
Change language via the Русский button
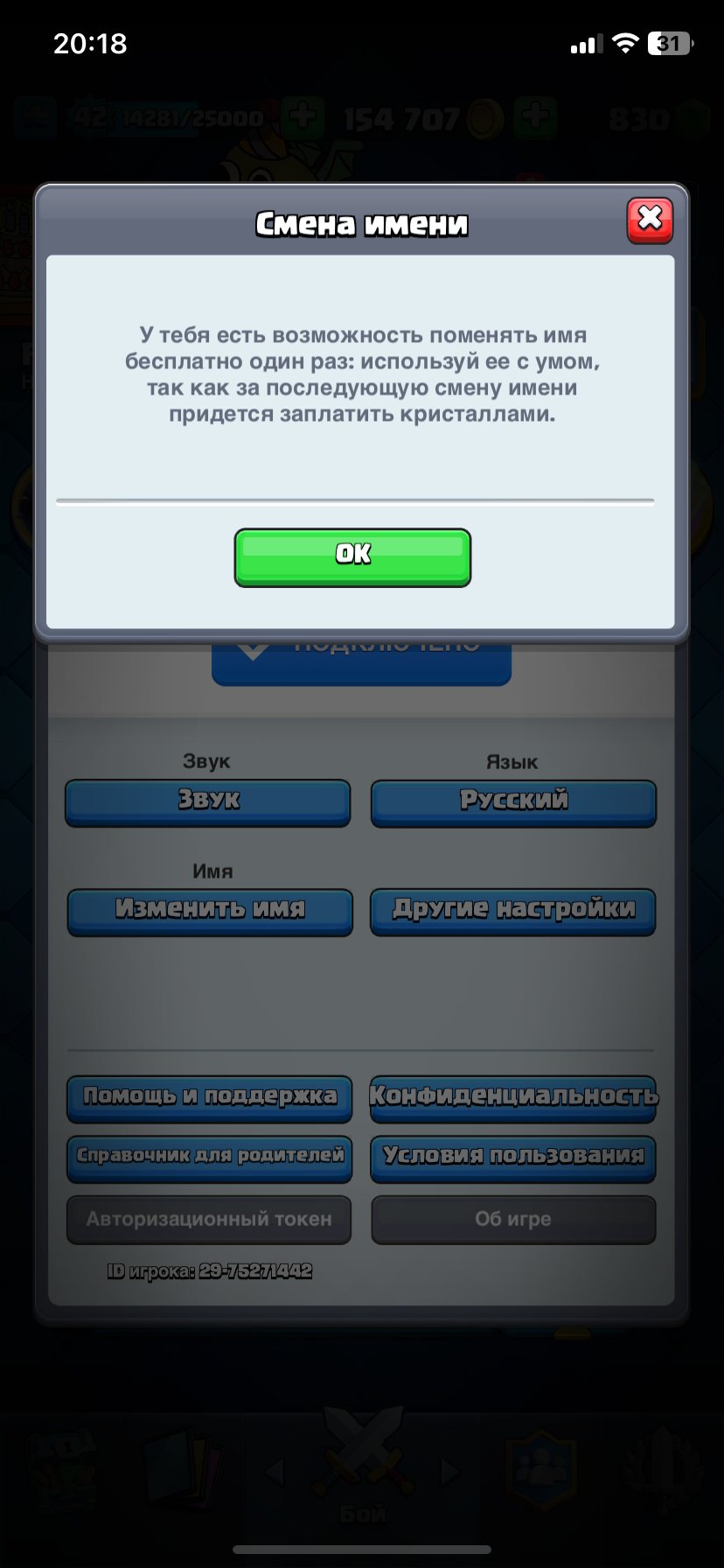click(513, 801)
